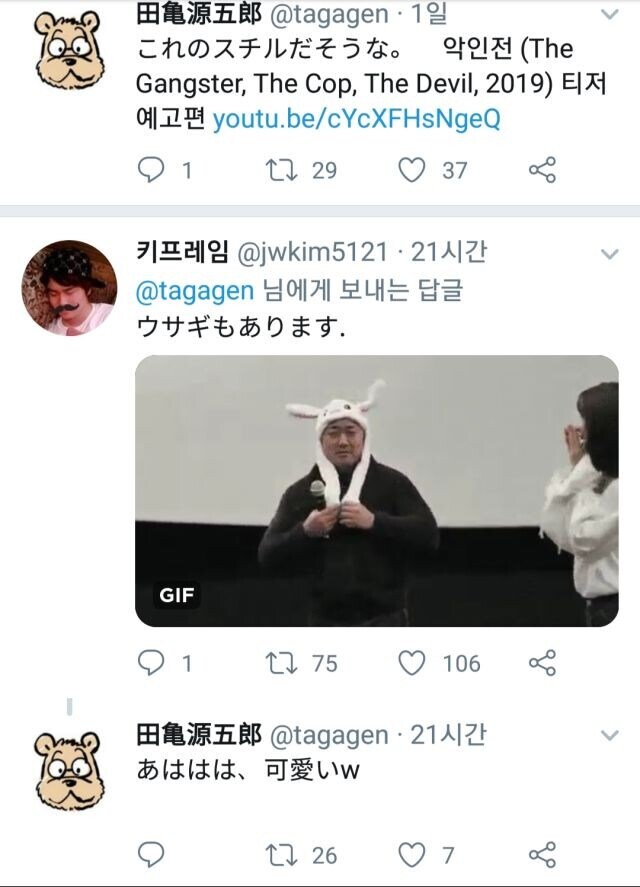Image resolution: width=640 pixels, height=887 pixels.
Task: Retweet the tweet with 26 retweets
Action: tap(279, 854)
